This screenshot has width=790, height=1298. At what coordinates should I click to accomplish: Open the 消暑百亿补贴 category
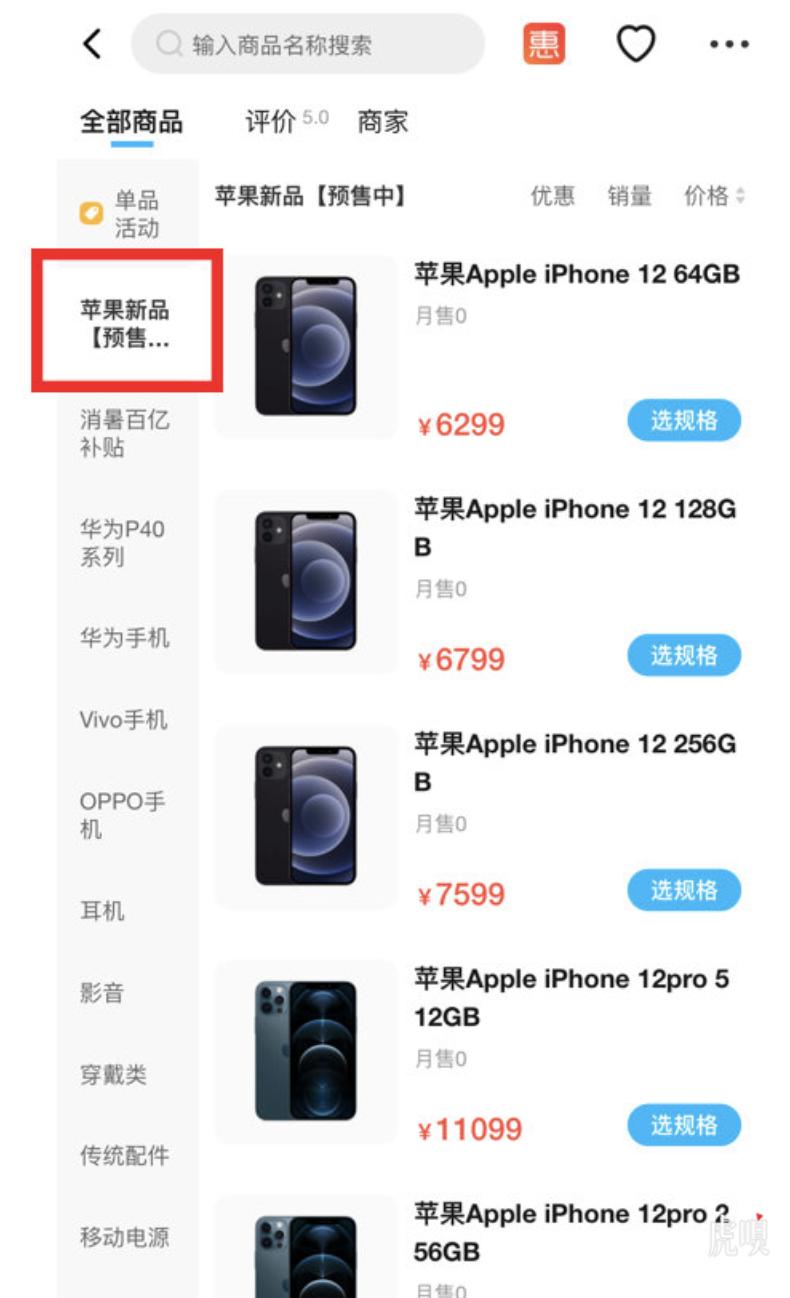coord(125,433)
